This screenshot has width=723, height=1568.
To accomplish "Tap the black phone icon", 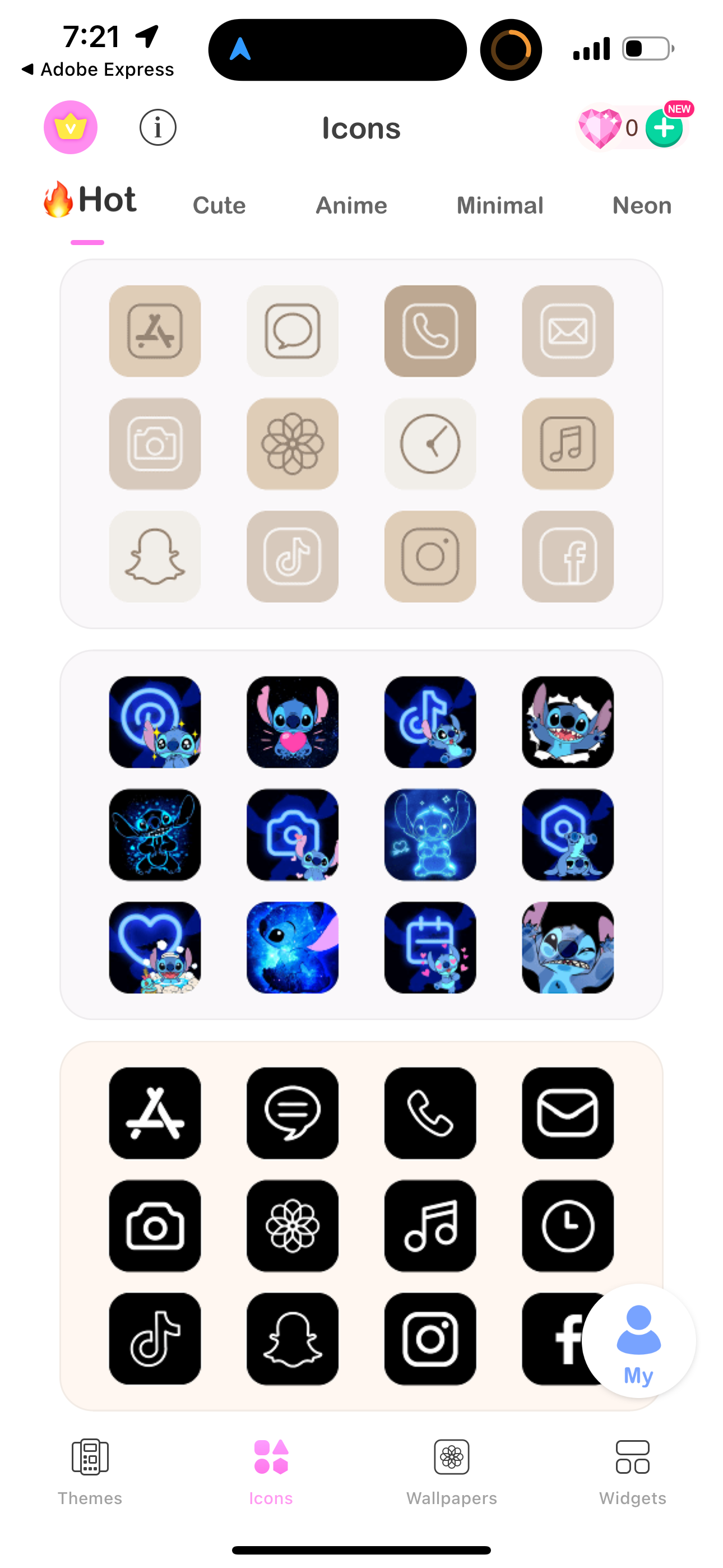I will 430,1114.
